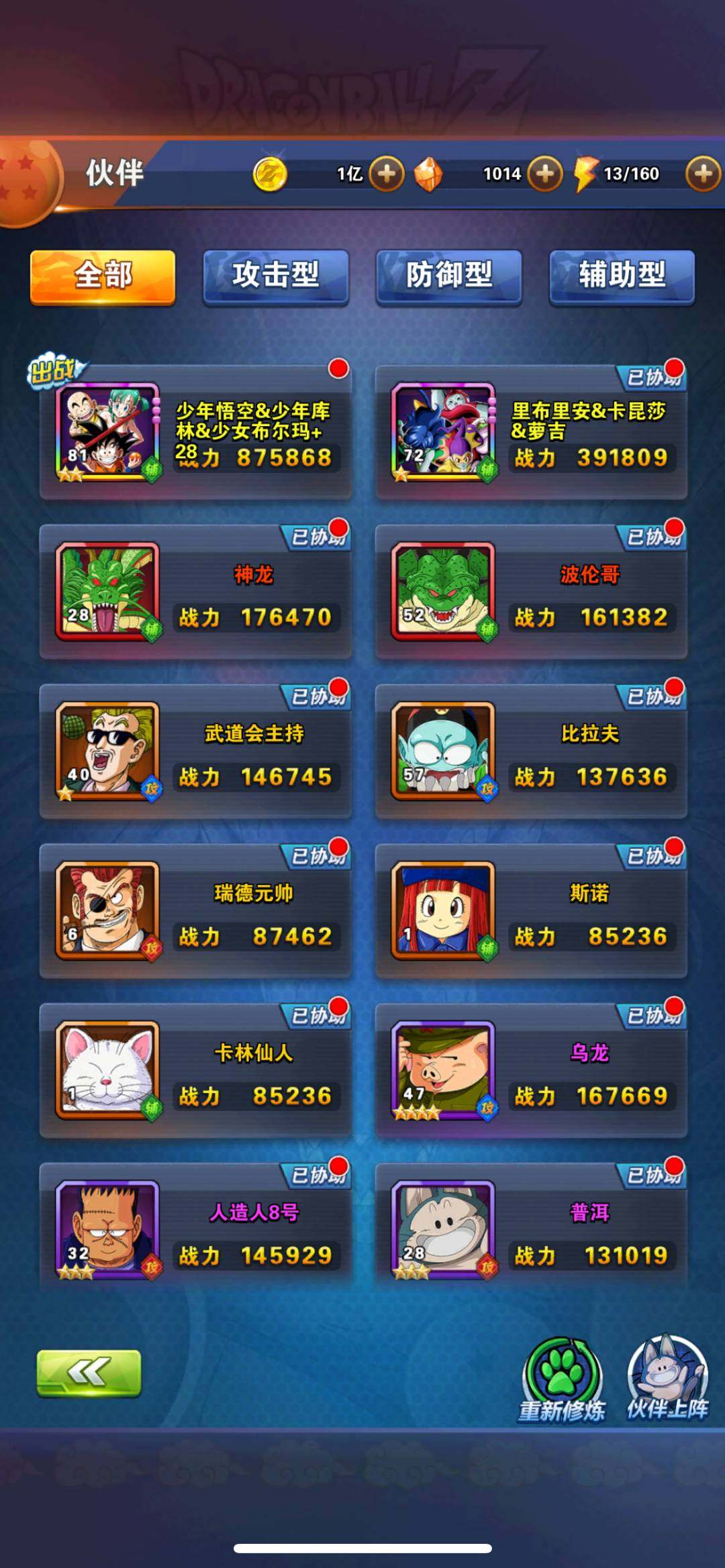This screenshot has height=1568, width=725.
Task: Open the 瑞德元帅 partner card
Action: [195, 911]
